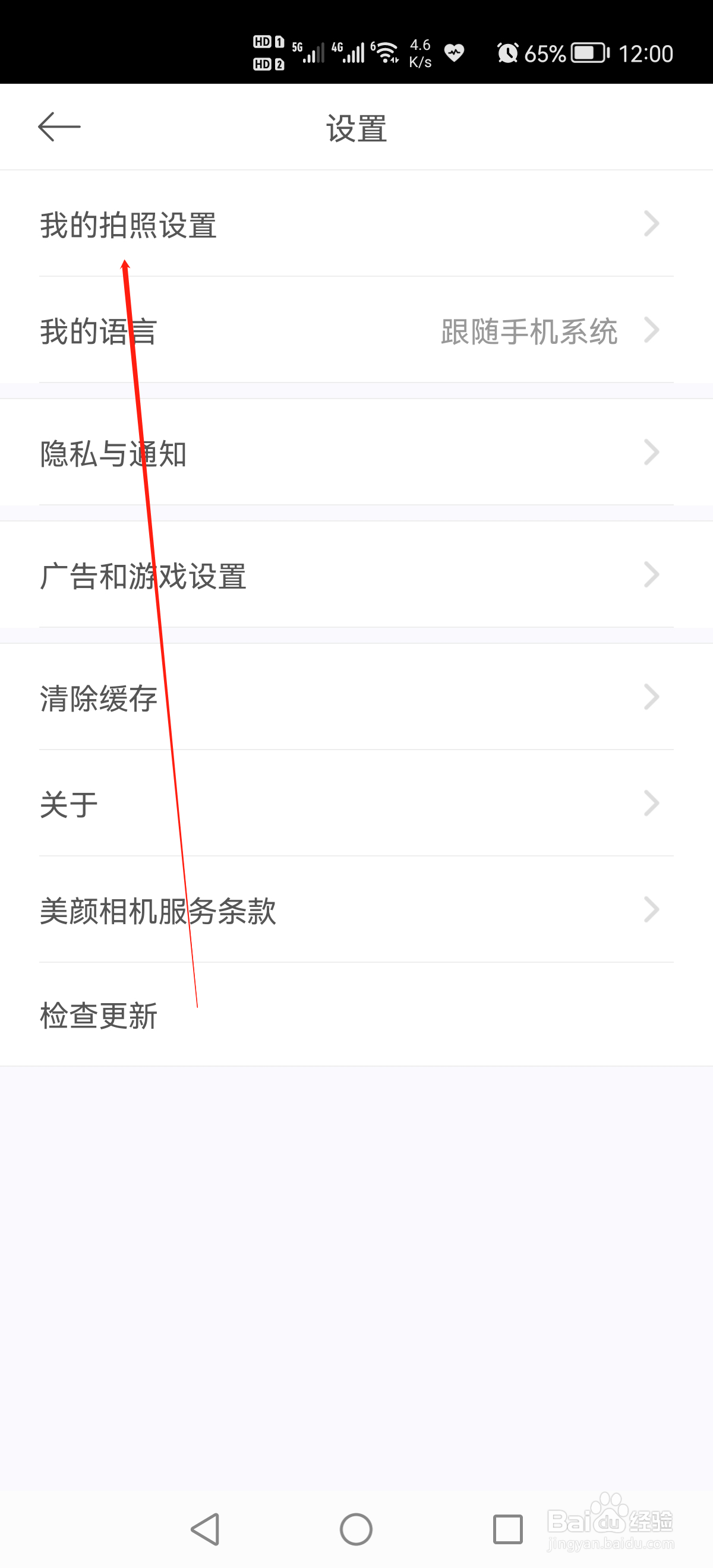Tap 清除缓存 to clear the cache
This screenshot has width=713, height=1568.
[99, 697]
